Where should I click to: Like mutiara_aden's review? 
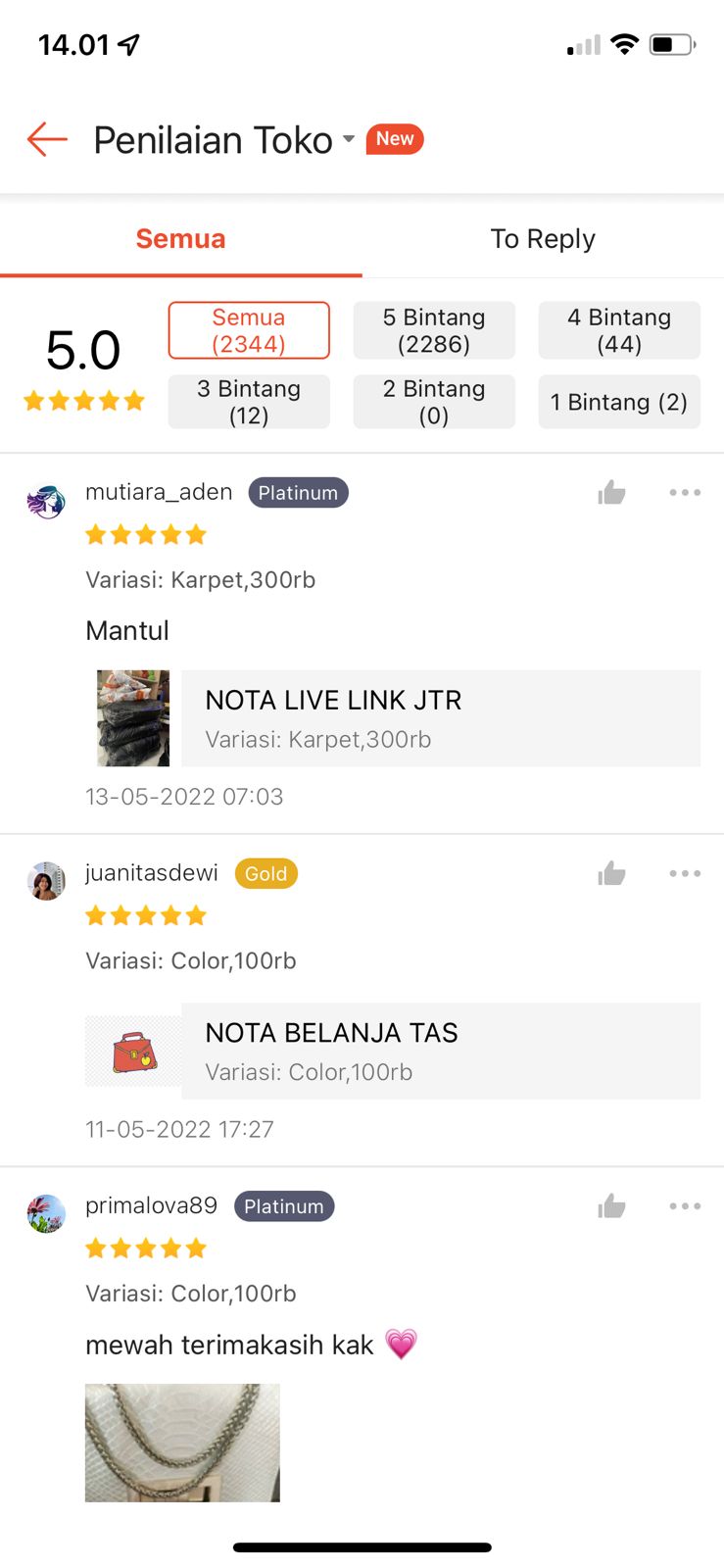pyautogui.click(x=611, y=492)
